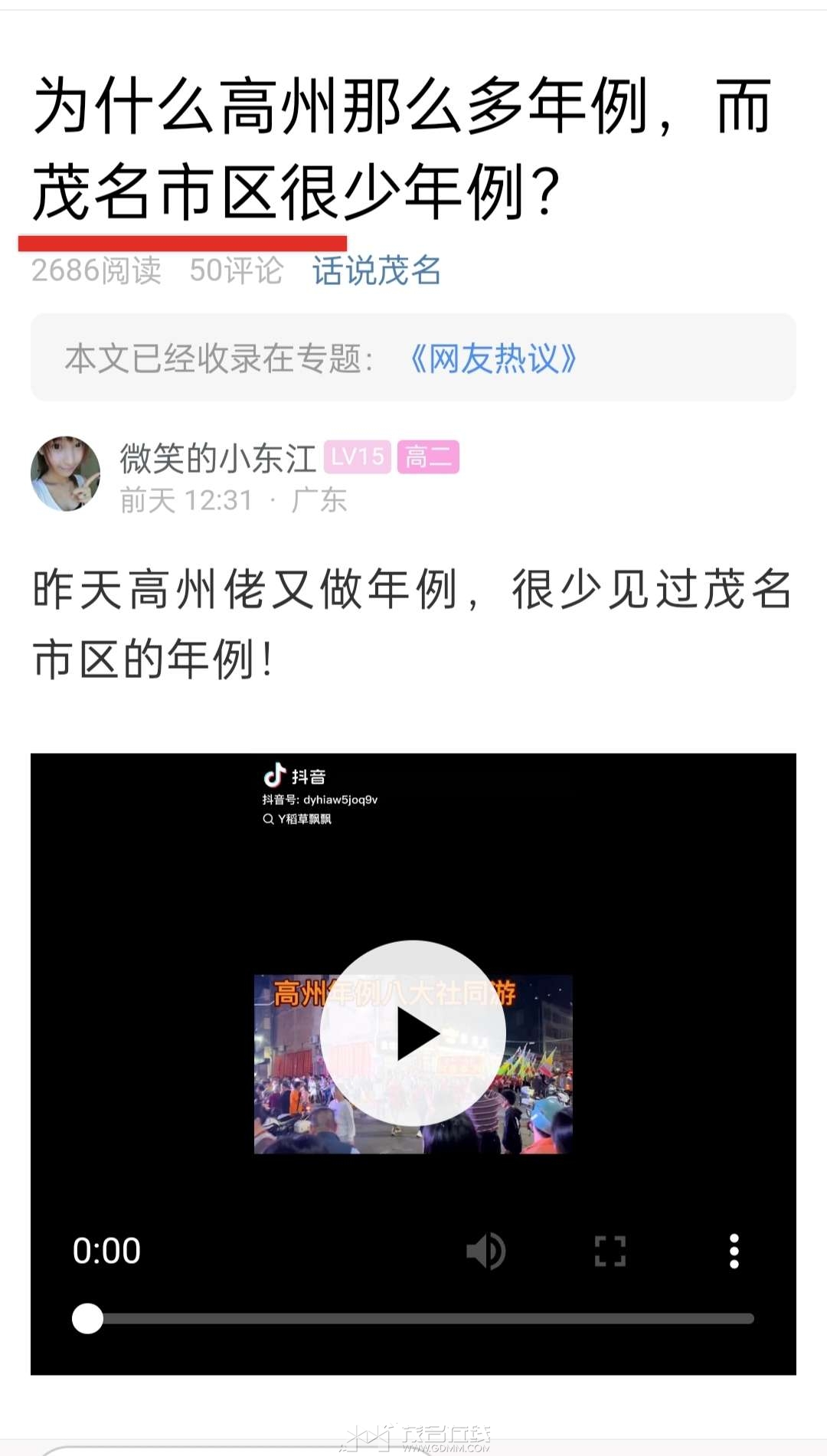
Task: Open author name 微笑的小东江
Action: [218, 458]
